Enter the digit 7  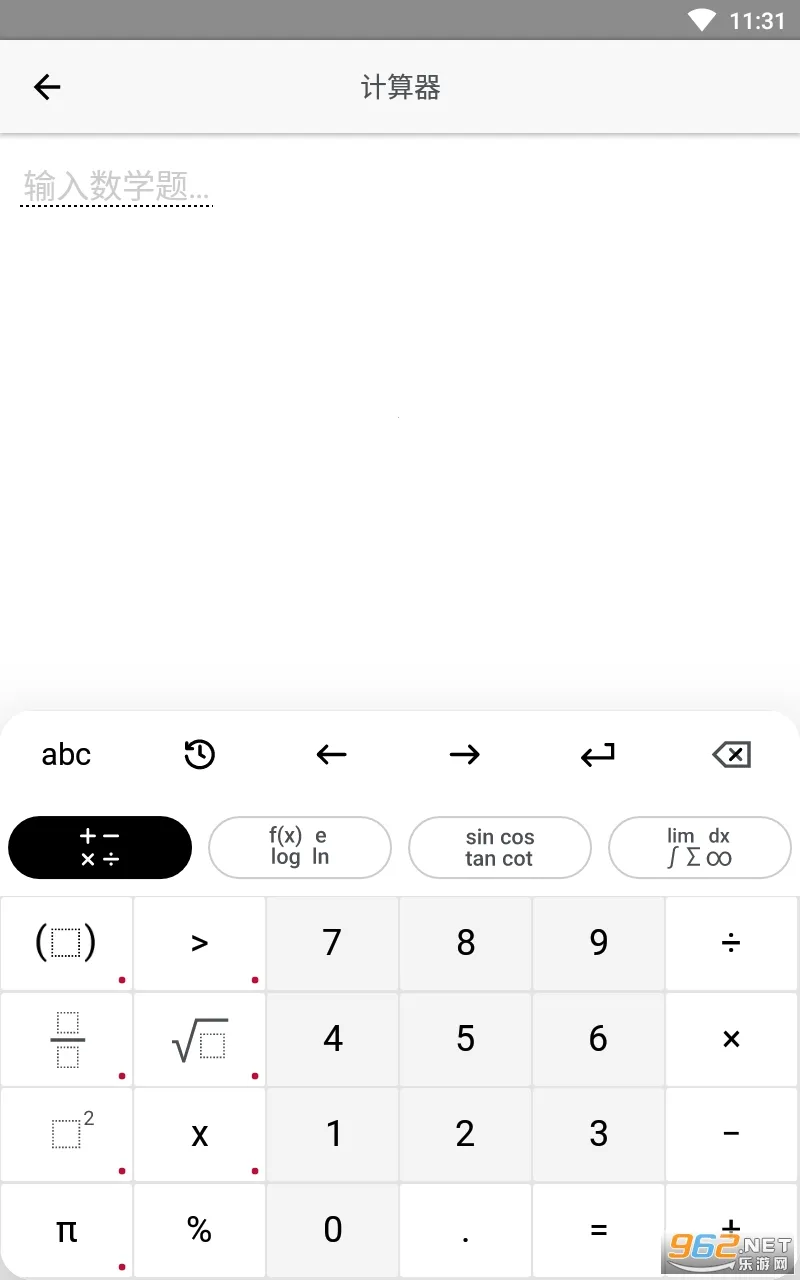(x=332, y=942)
